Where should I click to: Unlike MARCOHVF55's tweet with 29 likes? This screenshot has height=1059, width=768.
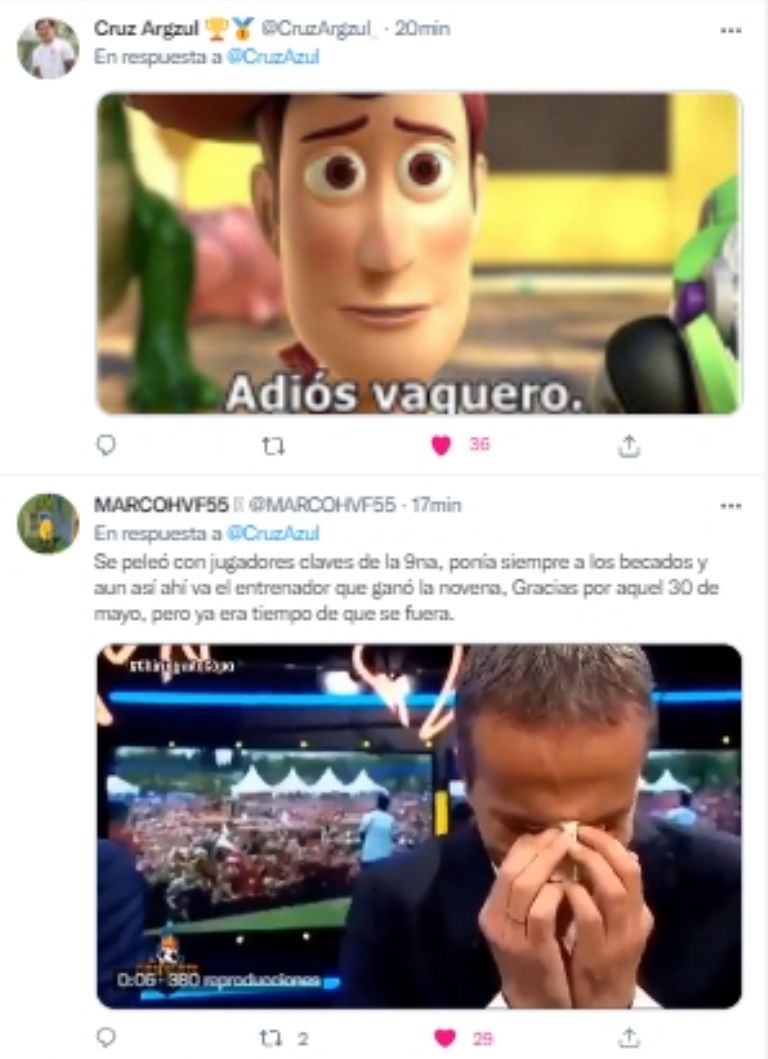446,1038
